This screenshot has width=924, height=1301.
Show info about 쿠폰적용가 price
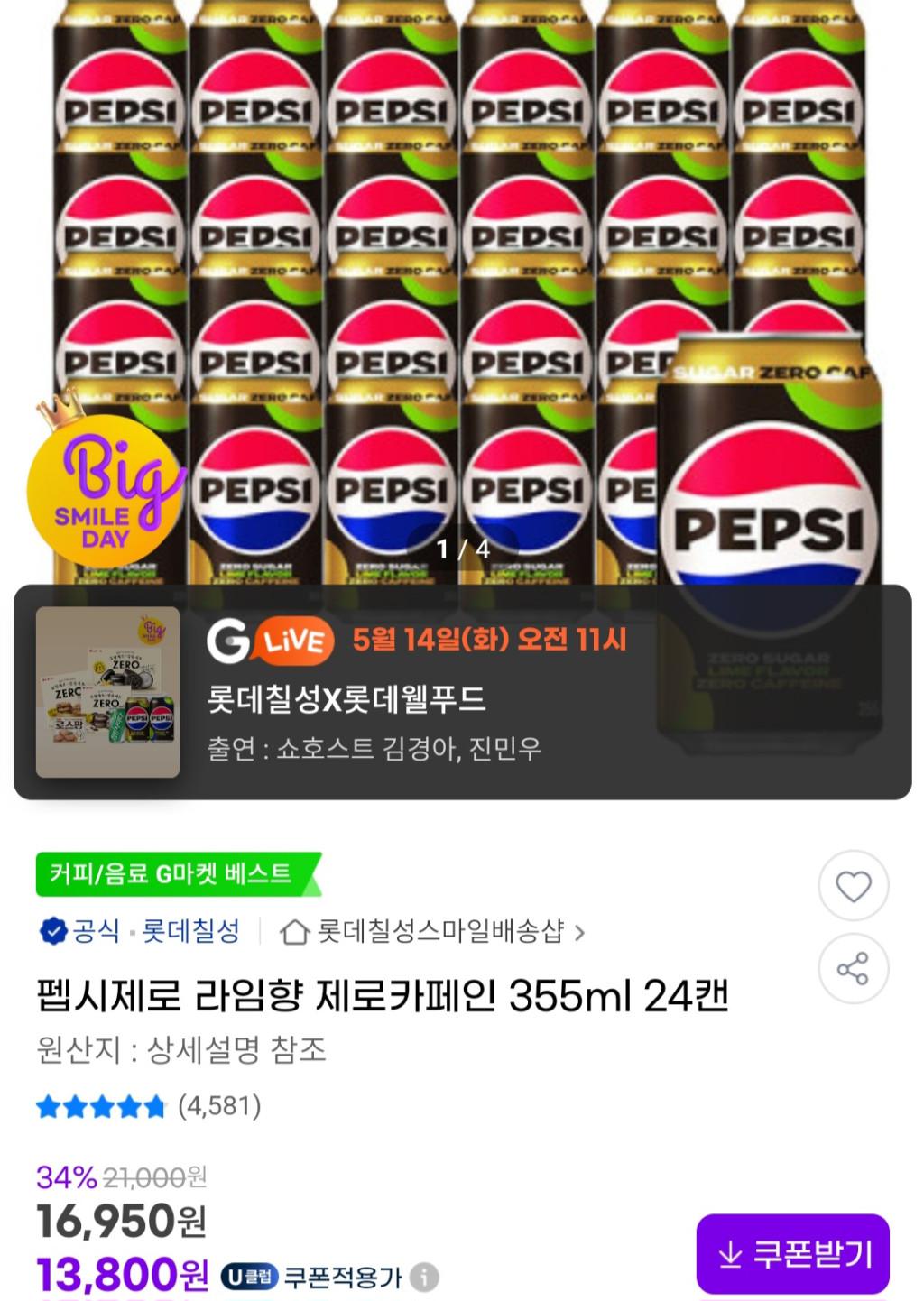424,1277
